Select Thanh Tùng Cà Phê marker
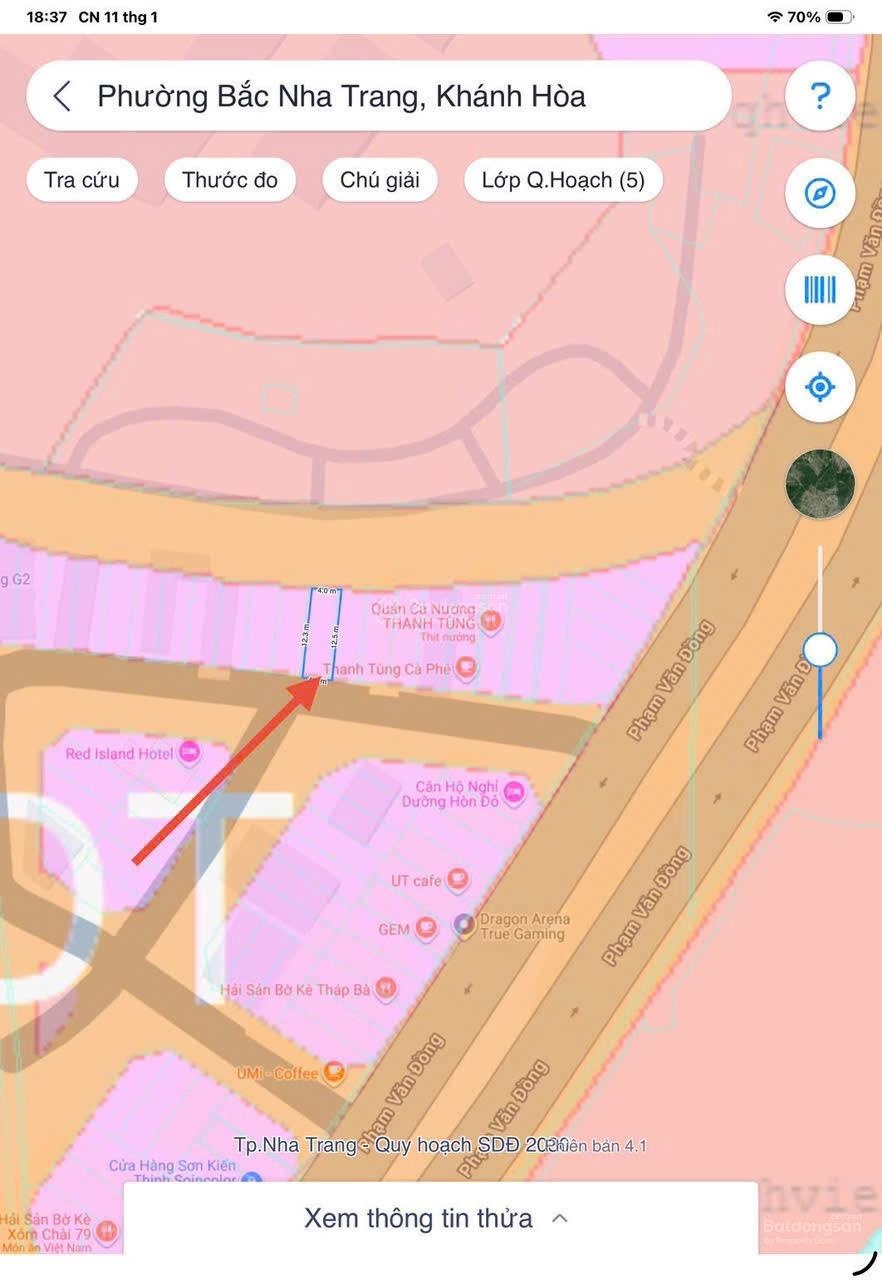This screenshot has height=1280, width=882. tap(465, 668)
